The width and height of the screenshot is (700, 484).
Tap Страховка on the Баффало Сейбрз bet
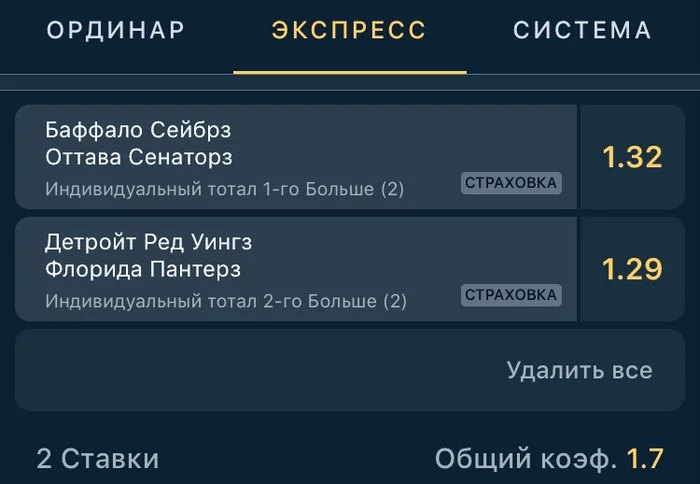pyautogui.click(x=511, y=183)
